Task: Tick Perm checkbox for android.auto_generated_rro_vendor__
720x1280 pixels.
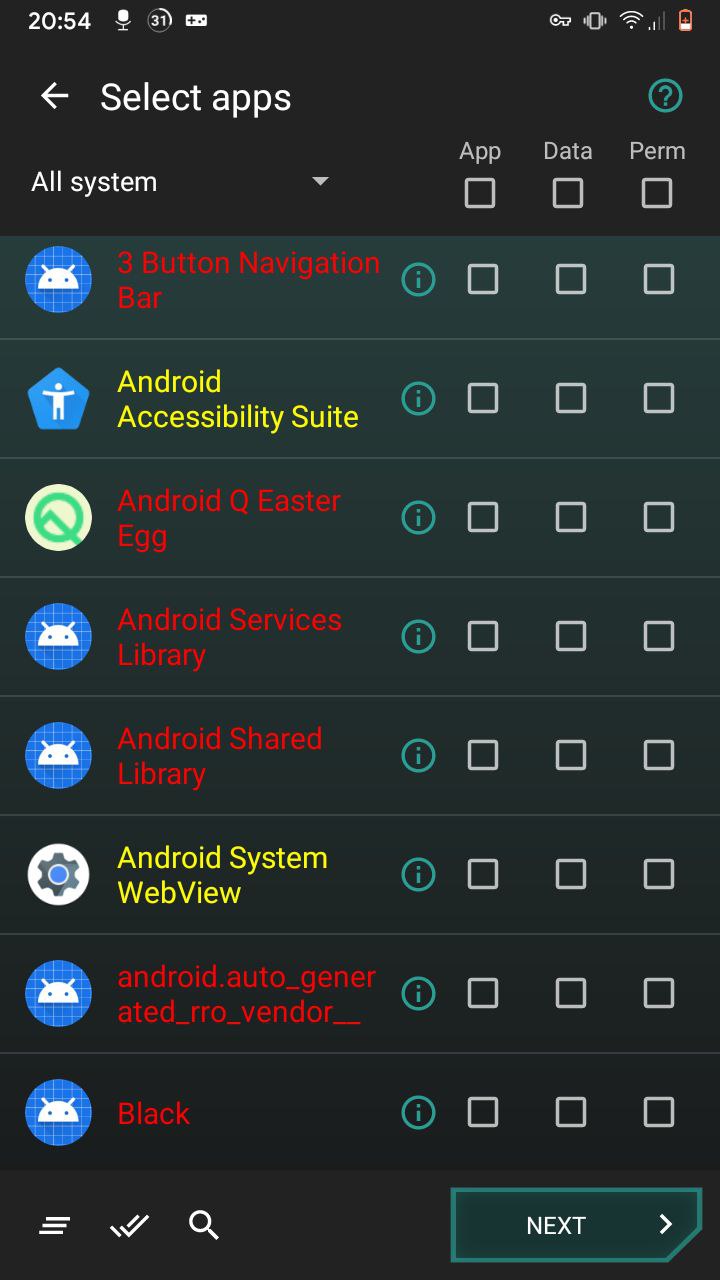Action: (659, 993)
